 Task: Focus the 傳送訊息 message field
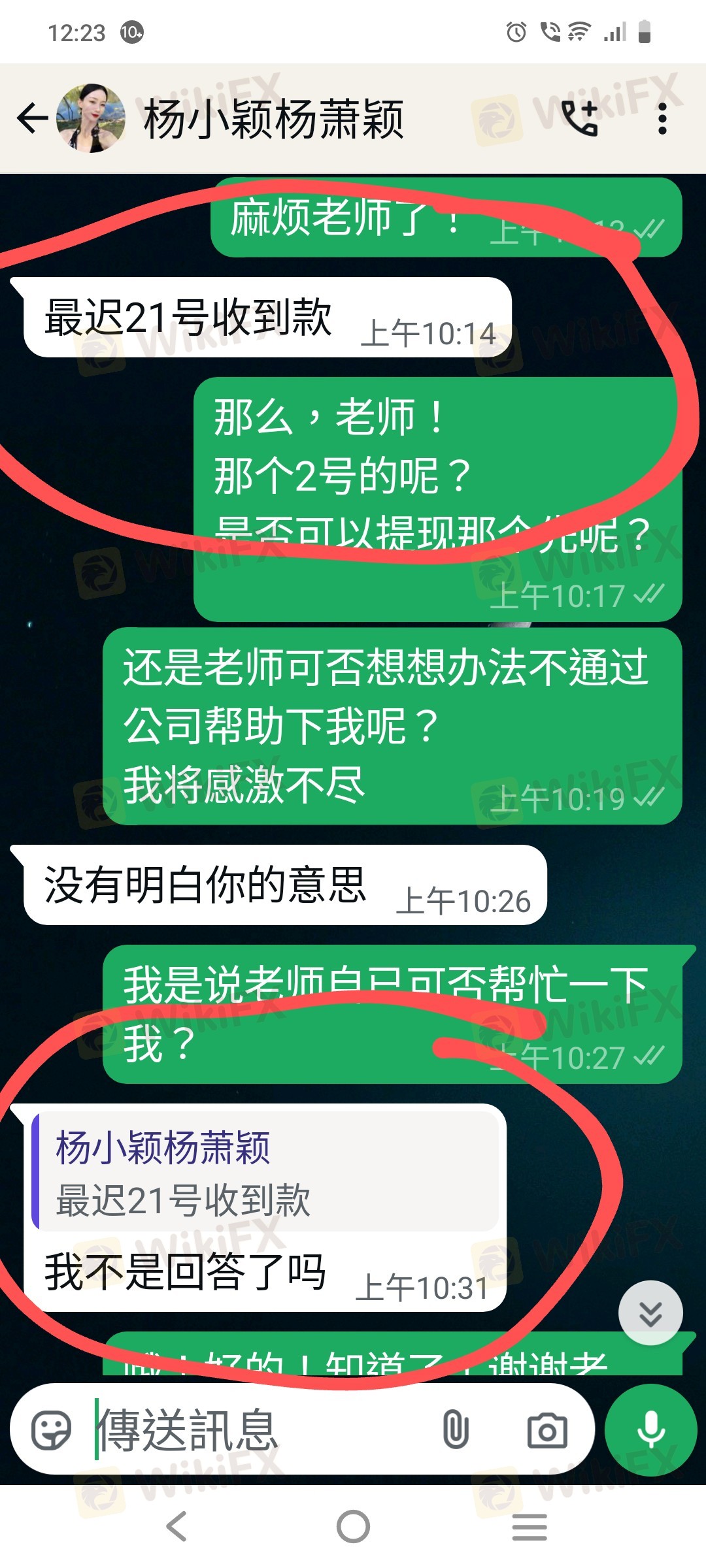(x=261, y=1430)
